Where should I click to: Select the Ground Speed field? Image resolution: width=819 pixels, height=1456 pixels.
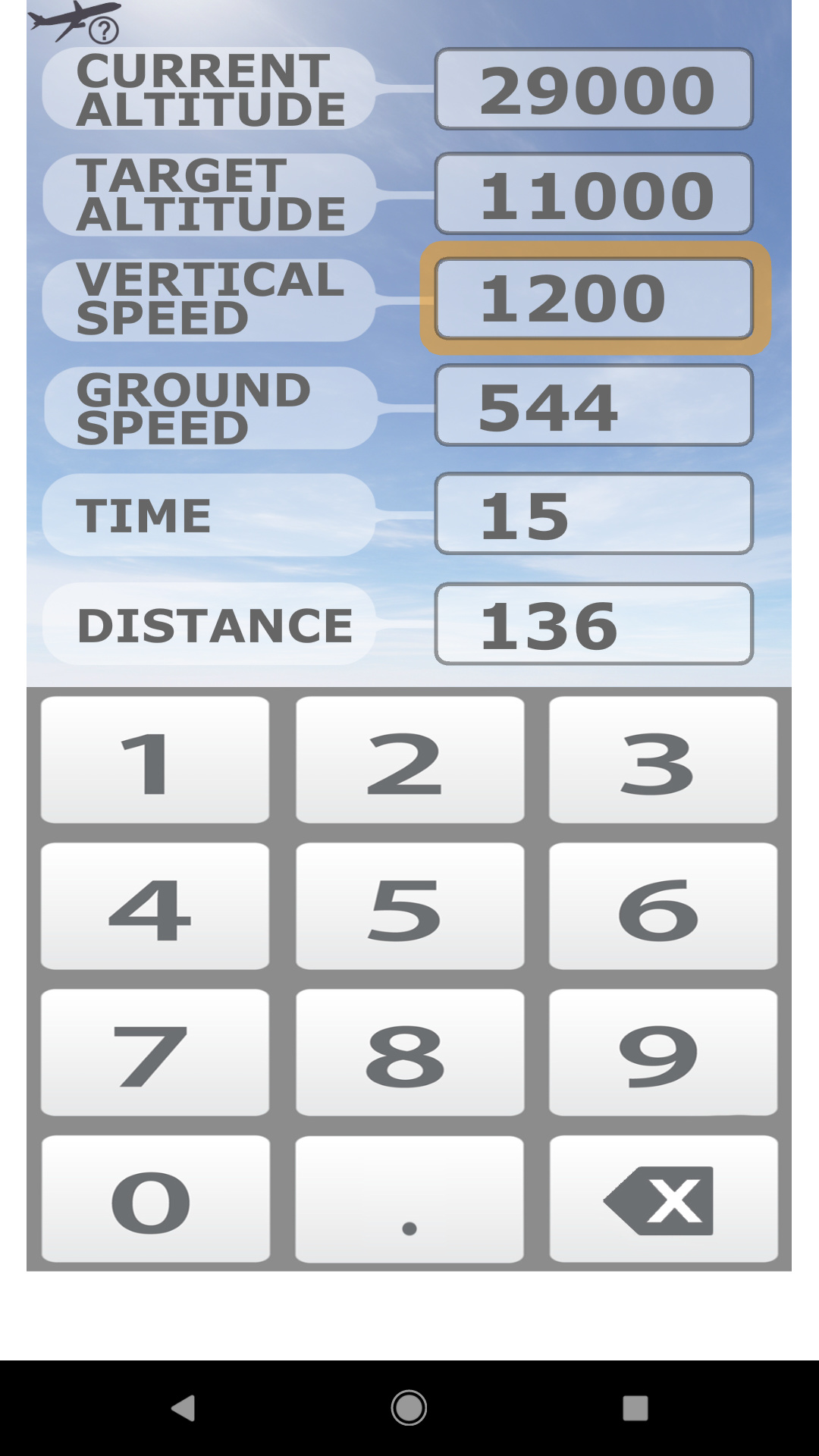[x=593, y=406]
